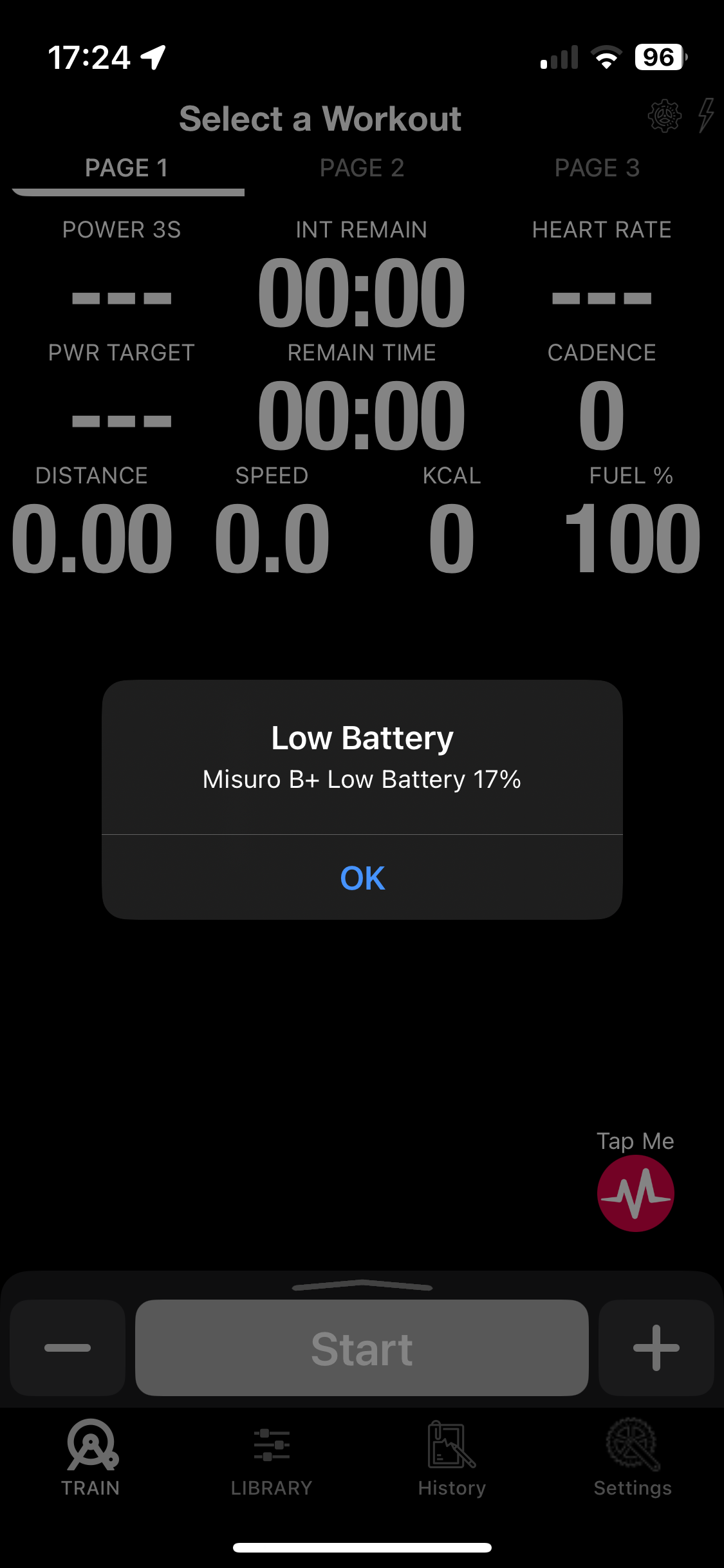View workout History tab
The image size is (724, 1568).
tap(452, 1459)
